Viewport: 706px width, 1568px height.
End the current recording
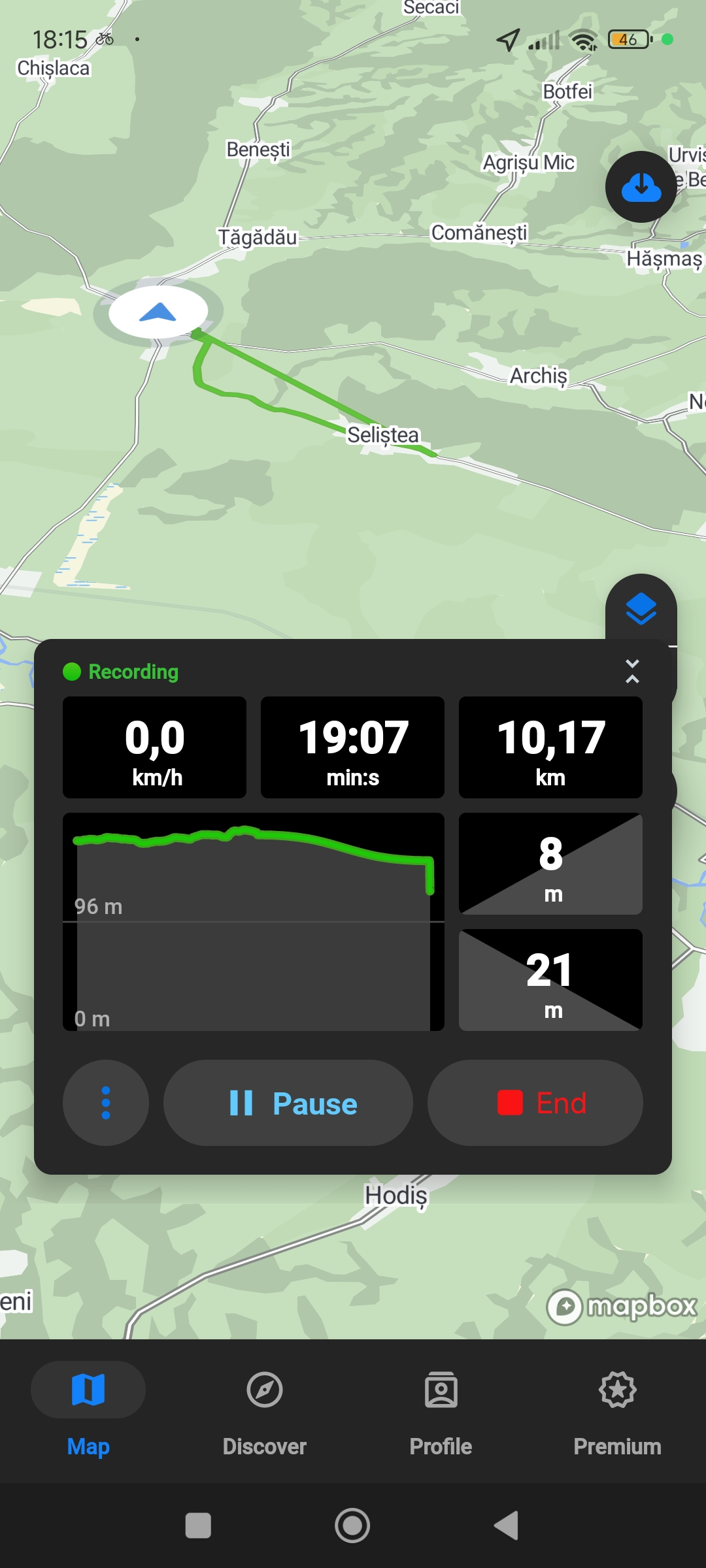tap(535, 1103)
